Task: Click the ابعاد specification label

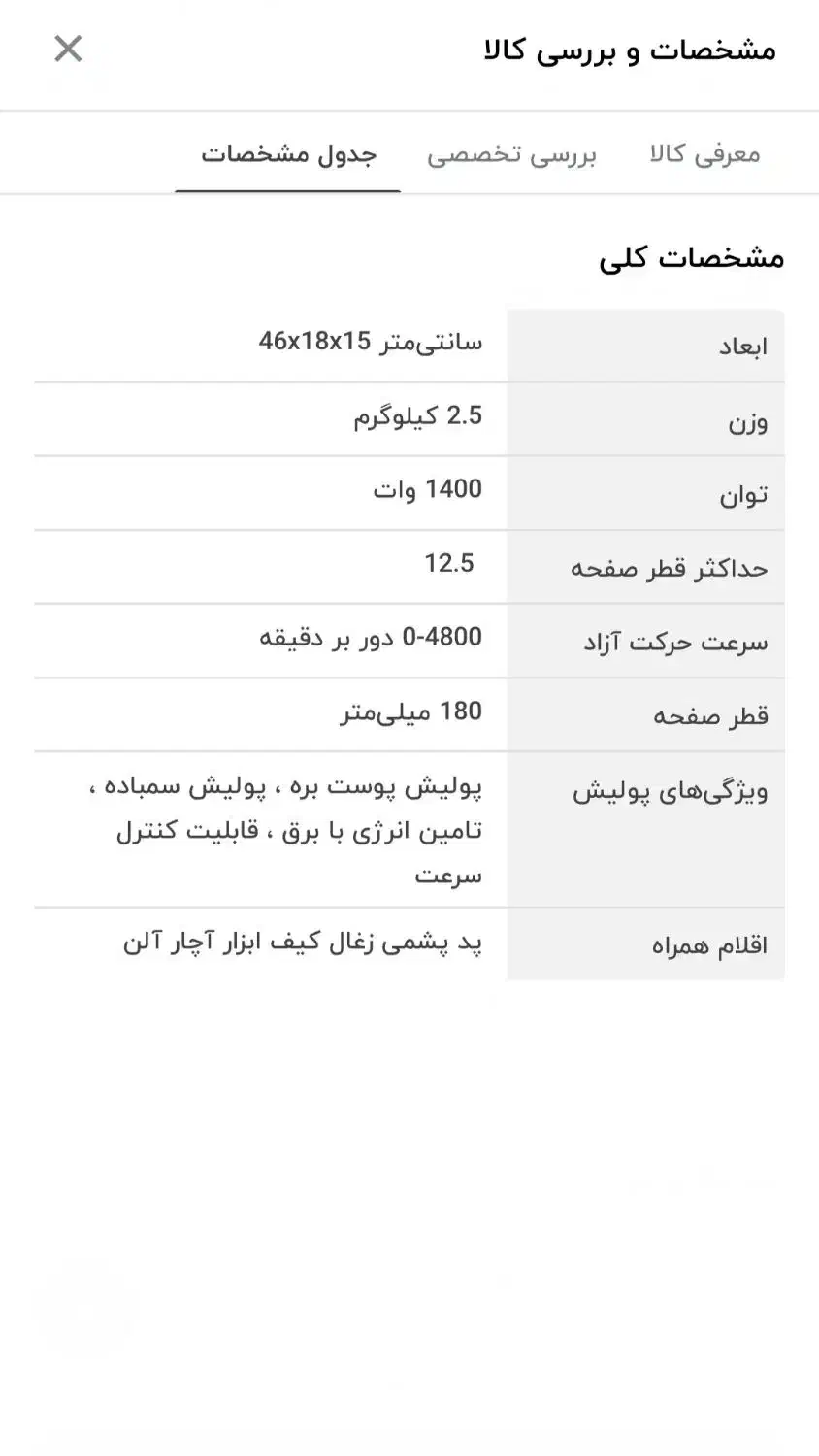Action: (x=742, y=345)
